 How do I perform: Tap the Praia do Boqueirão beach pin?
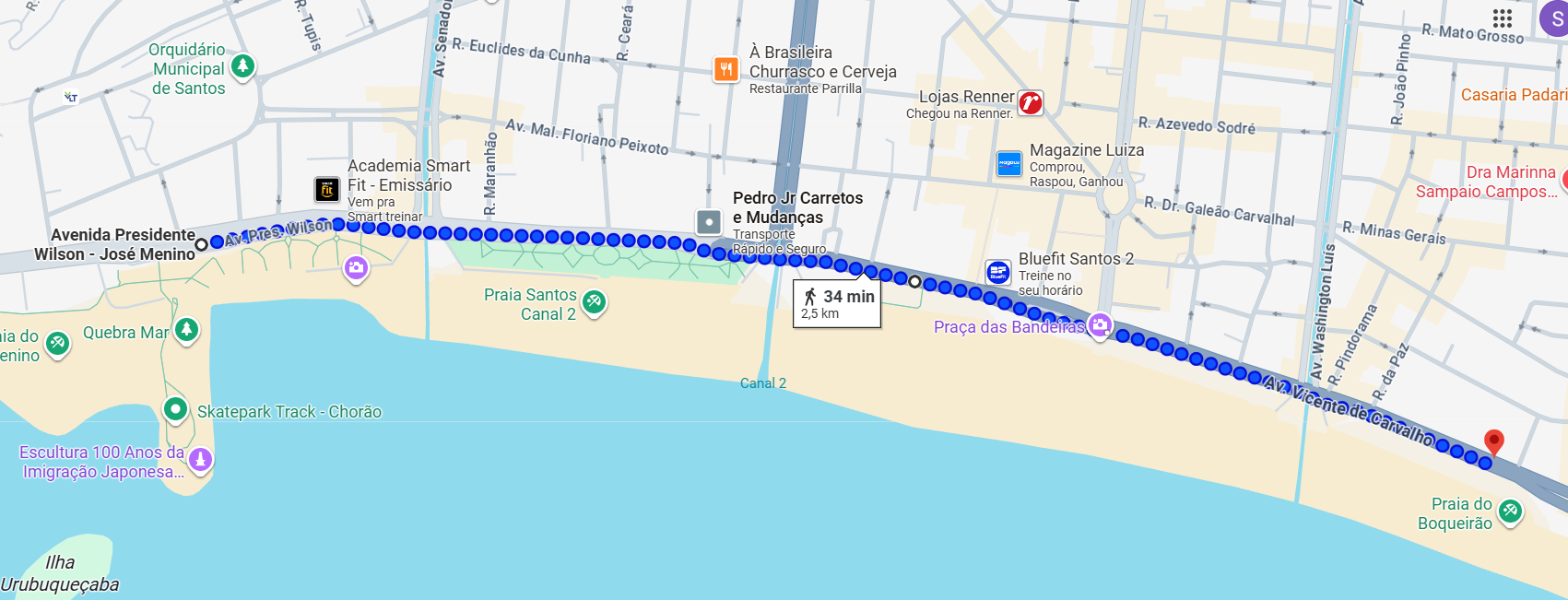coord(1509,510)
